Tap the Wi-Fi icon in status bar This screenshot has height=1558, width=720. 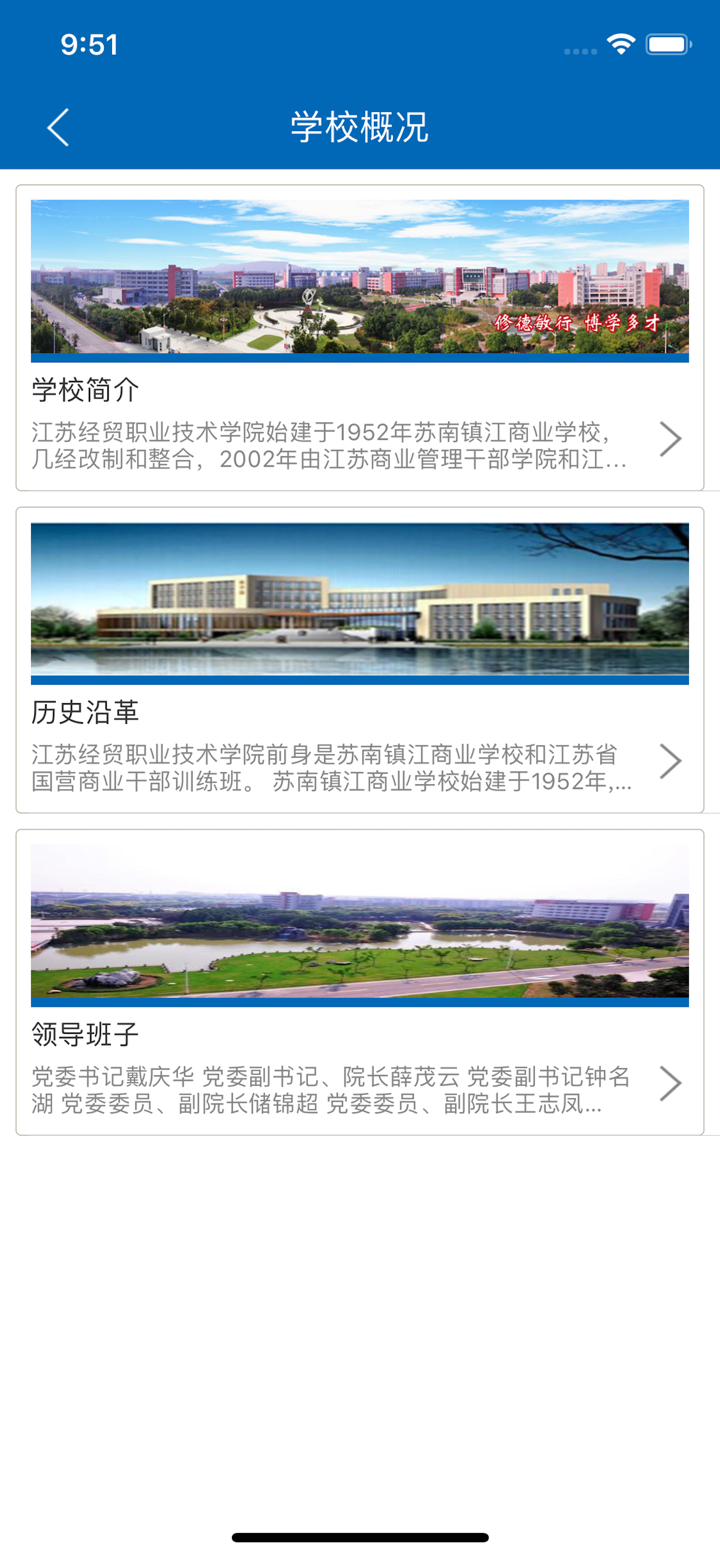(x=618, y=44)
